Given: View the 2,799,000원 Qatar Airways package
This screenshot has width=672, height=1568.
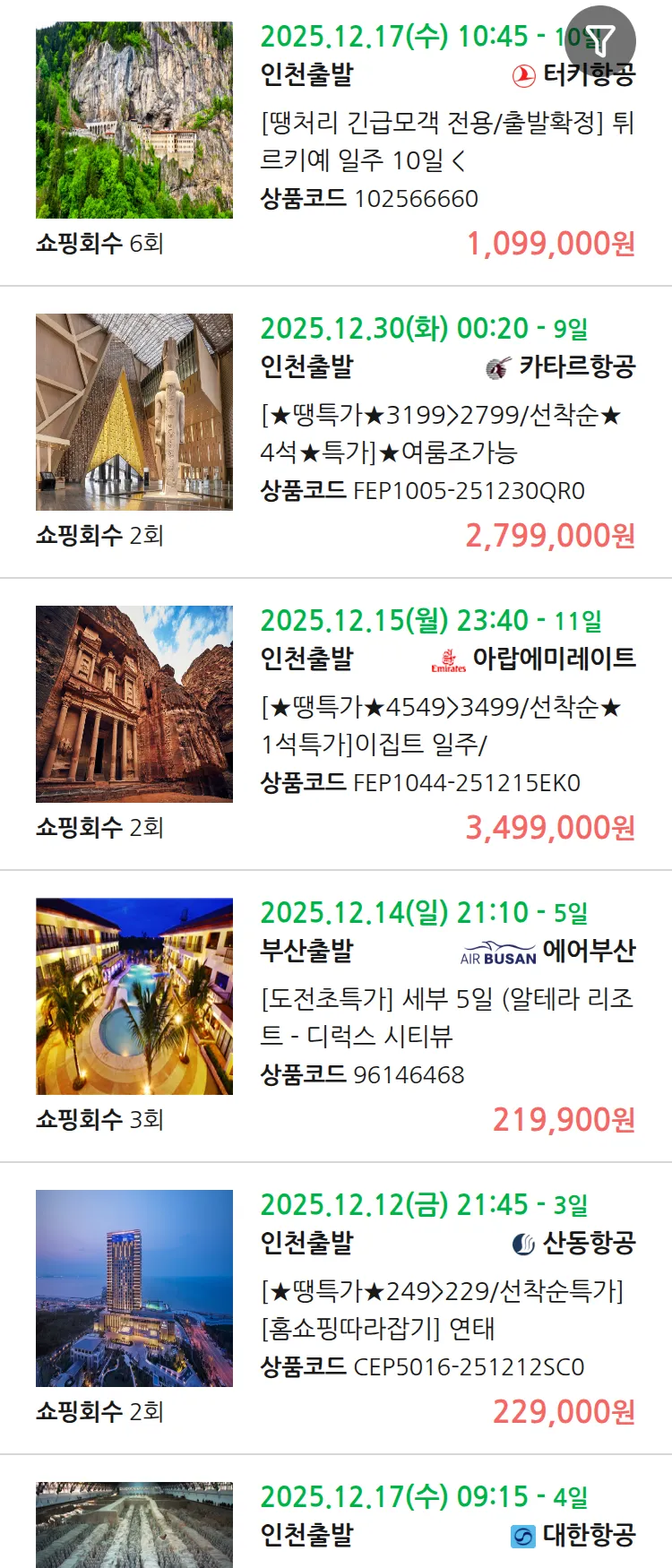Looking at the screenshot, I should [x=446, y=434].
